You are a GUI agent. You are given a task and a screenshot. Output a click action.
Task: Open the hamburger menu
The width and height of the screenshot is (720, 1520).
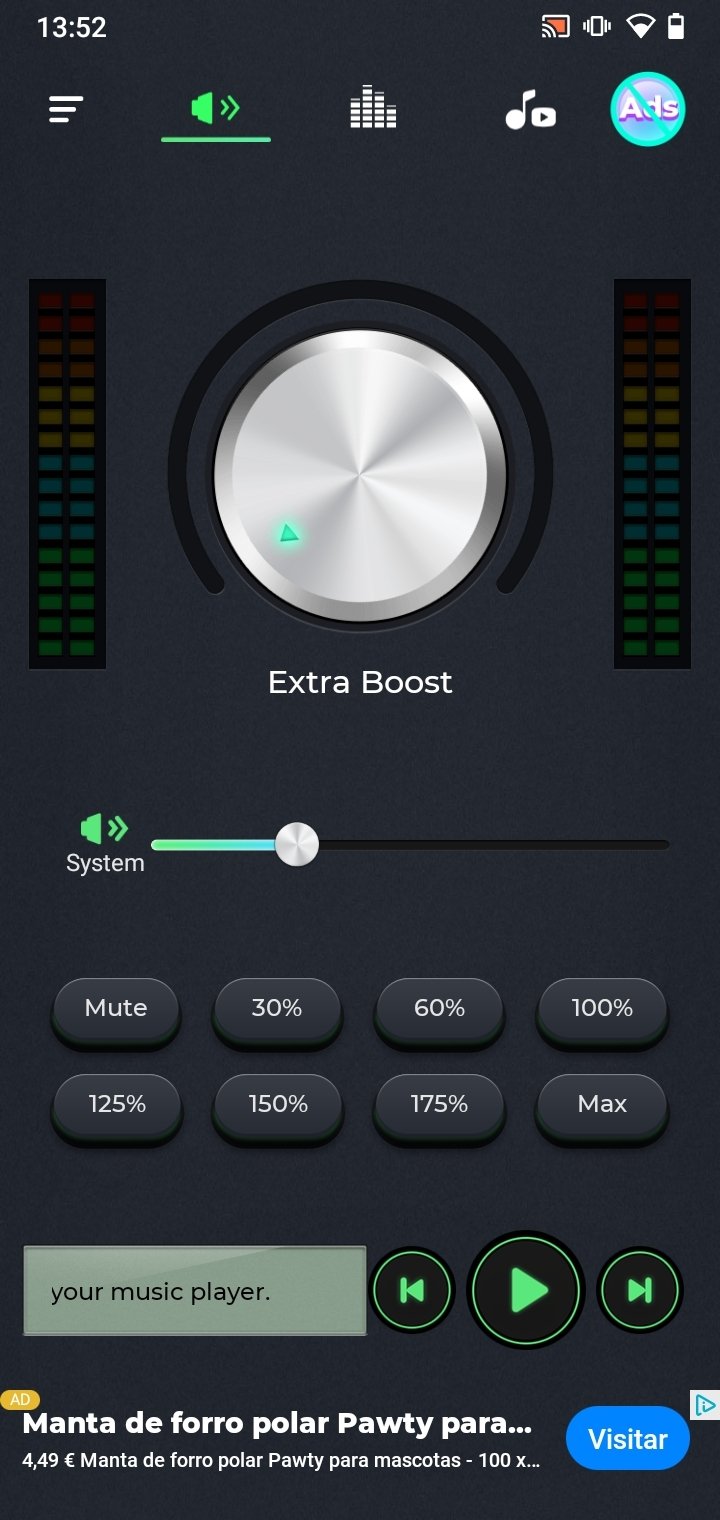(66, 109)
